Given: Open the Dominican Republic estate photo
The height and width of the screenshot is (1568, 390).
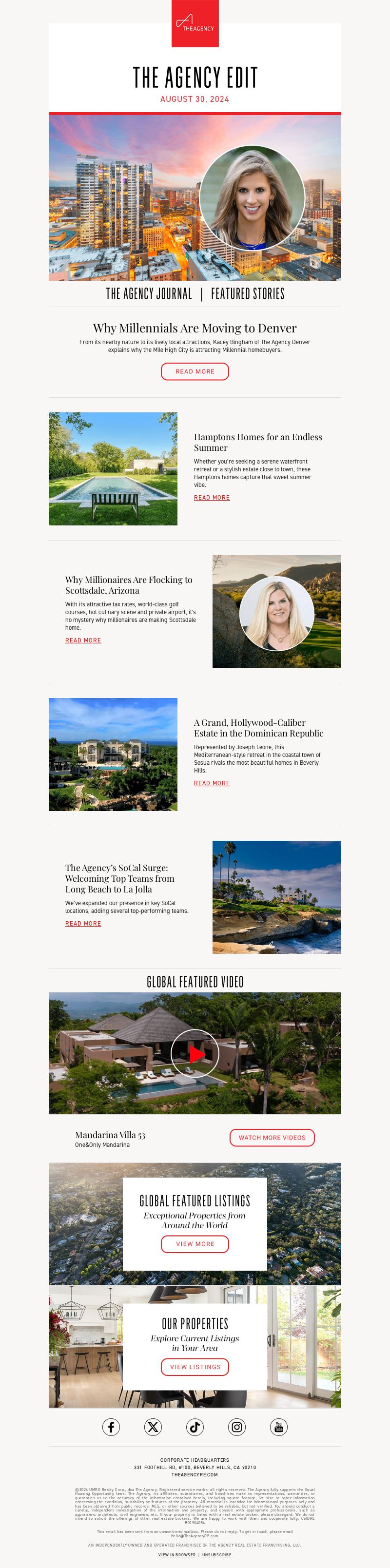Looking at the screenshot, I should click(113, 754).
